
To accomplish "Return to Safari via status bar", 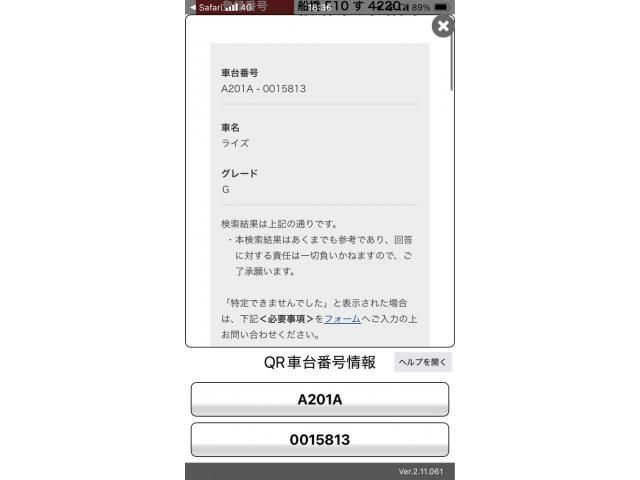I will click(x=206, y=6).
